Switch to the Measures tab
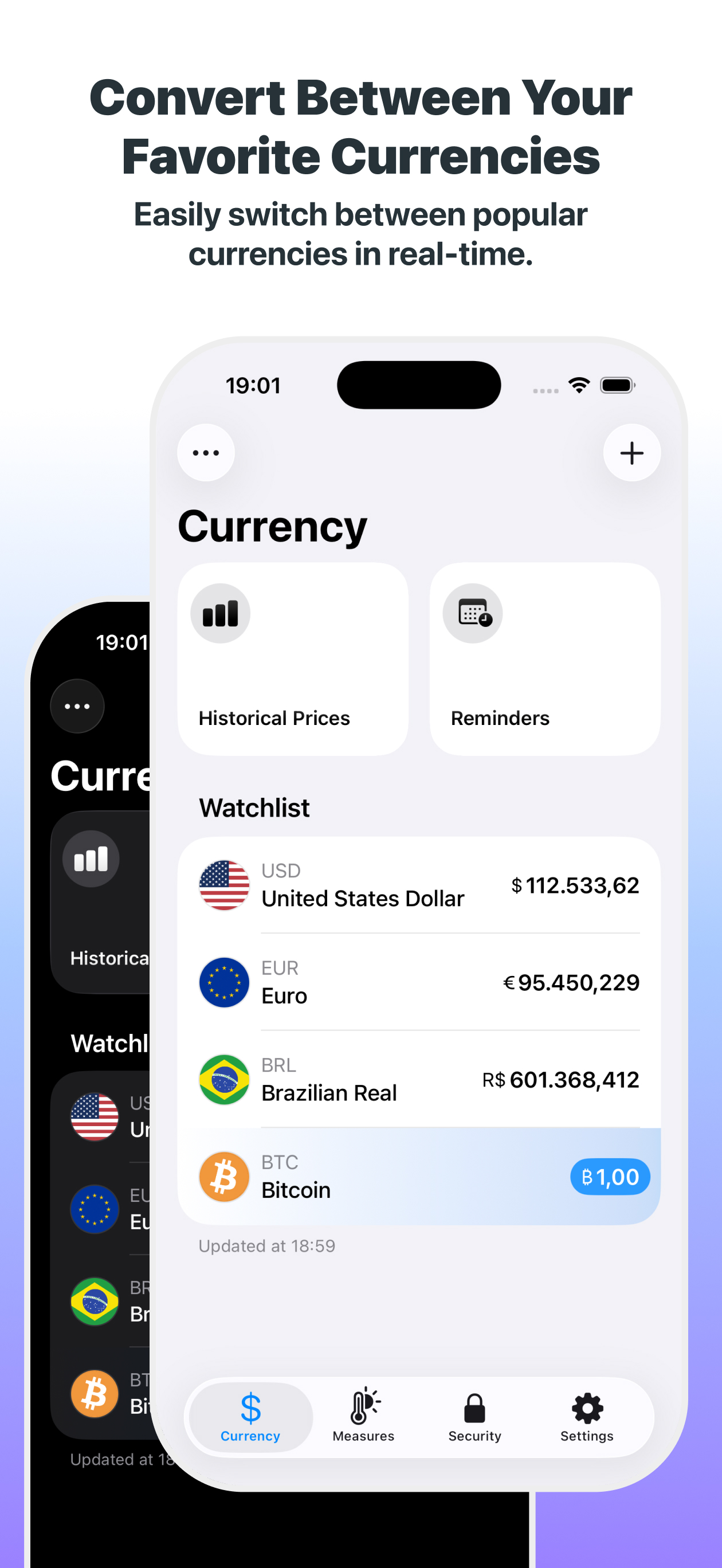722x1568 pixels. [x=363, y=1418]
